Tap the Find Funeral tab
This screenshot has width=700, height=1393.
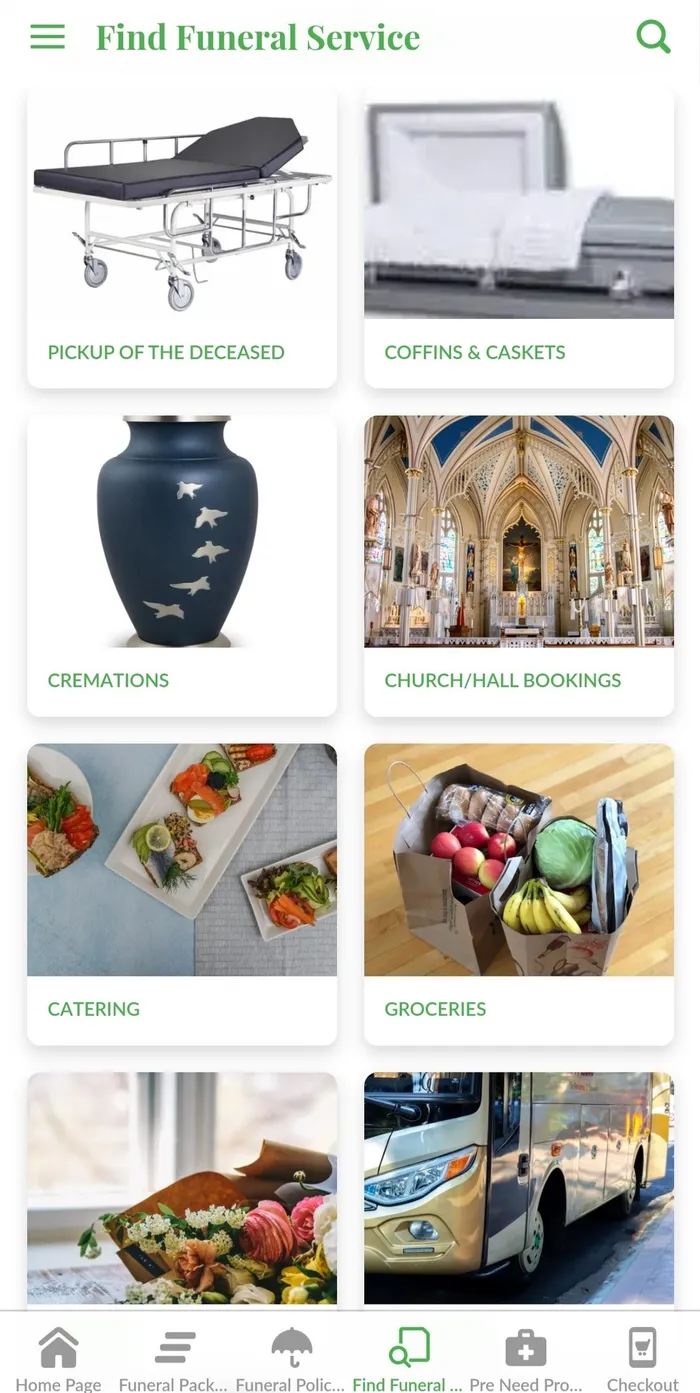(408, 1358)
